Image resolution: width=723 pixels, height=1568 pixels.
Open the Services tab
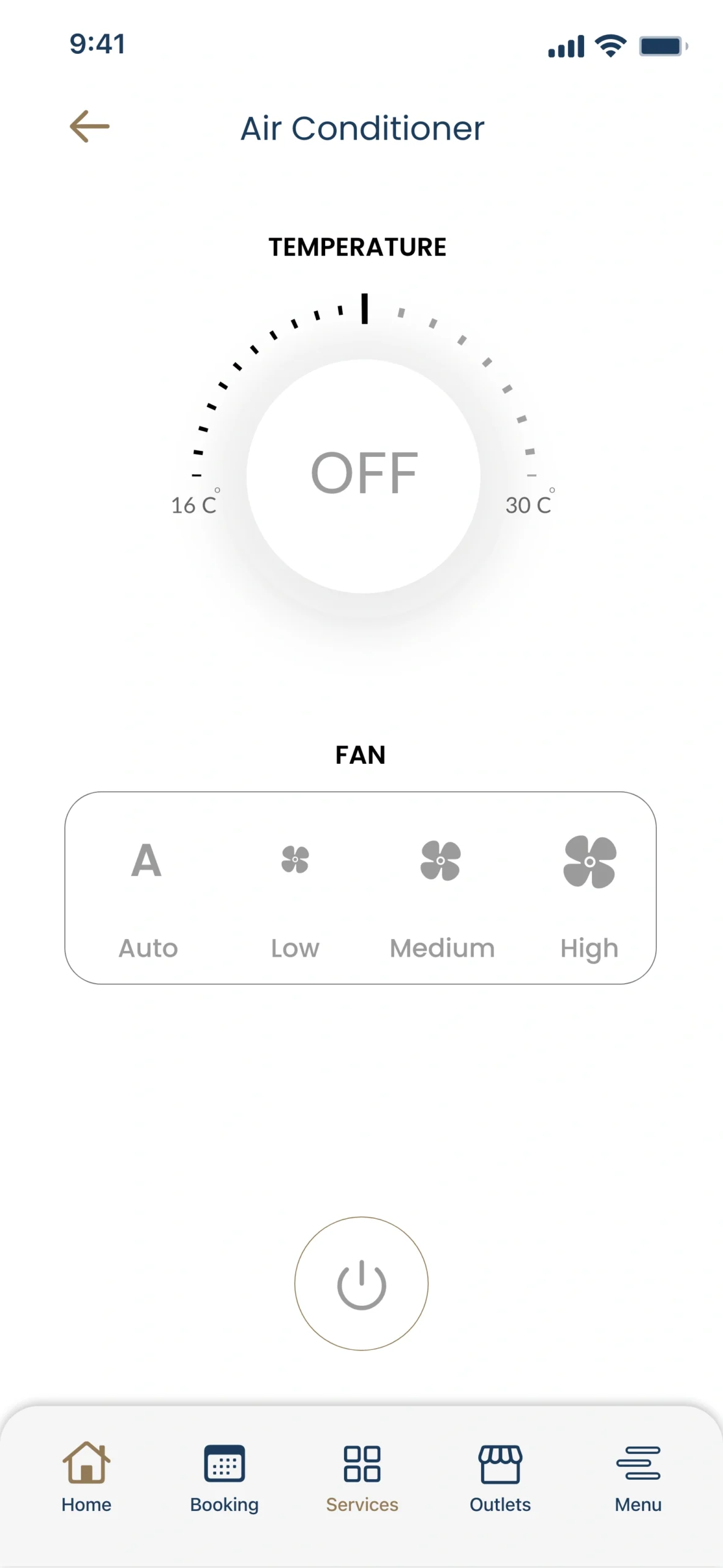tap(362, 1477)
